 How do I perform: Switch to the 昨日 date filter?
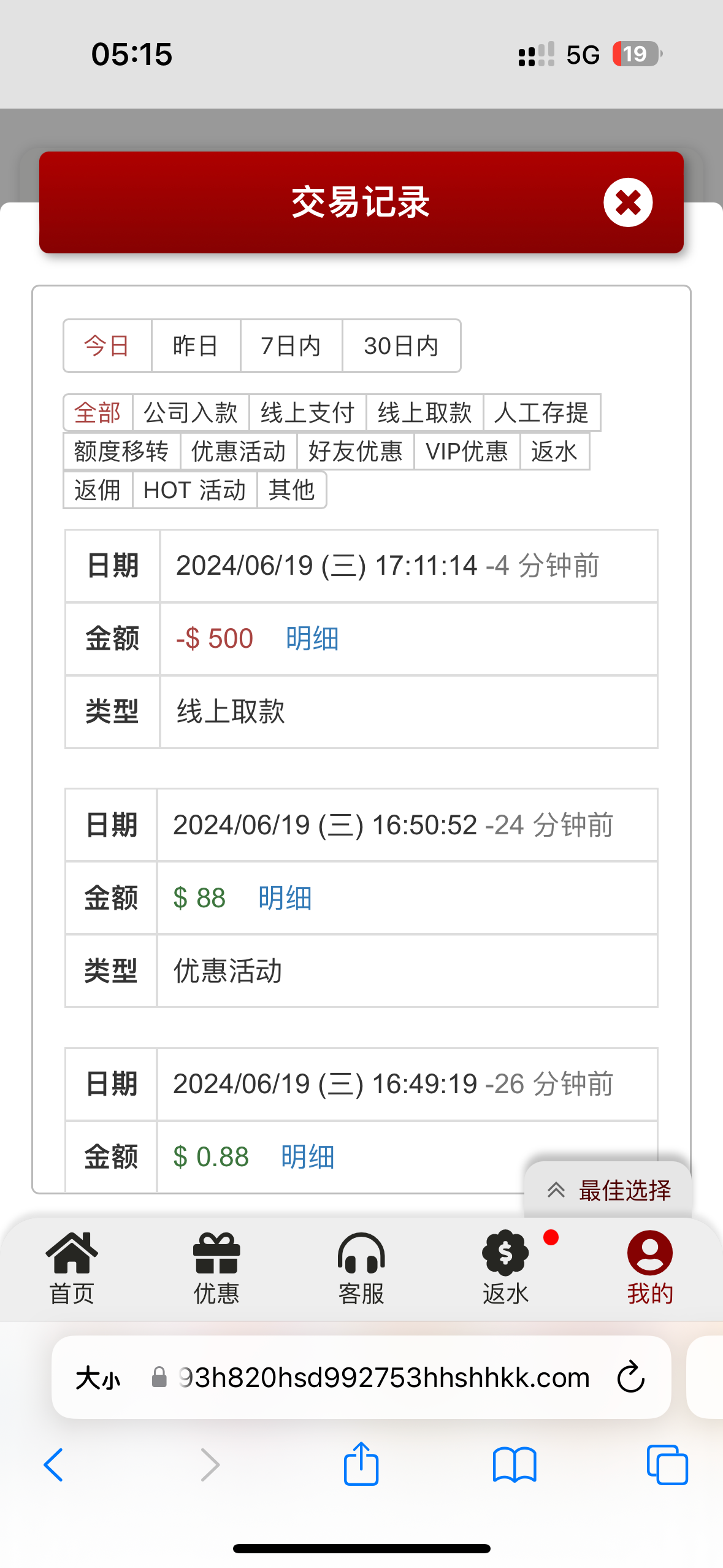pos(196,346)
